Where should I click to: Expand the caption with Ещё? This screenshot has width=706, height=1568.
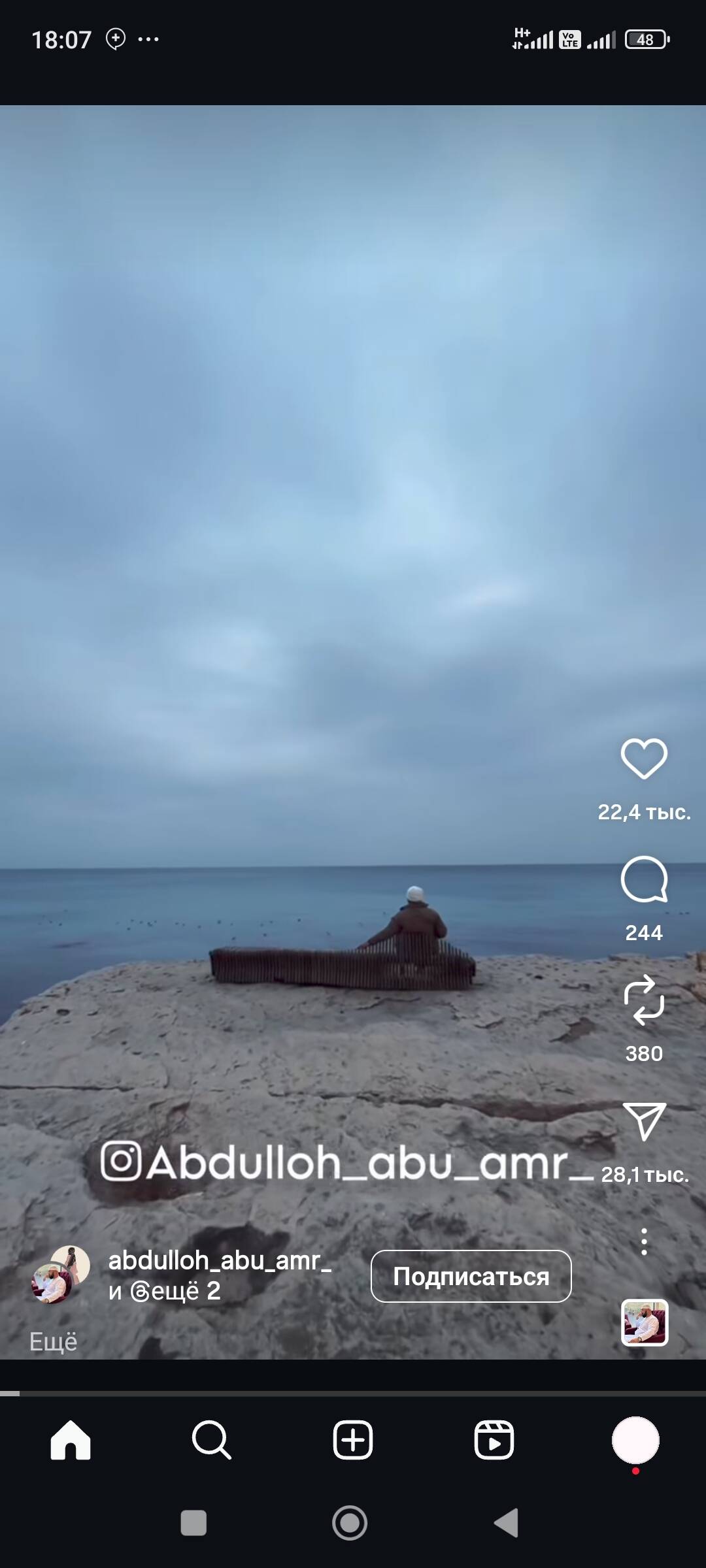(x=54, y=1341)
